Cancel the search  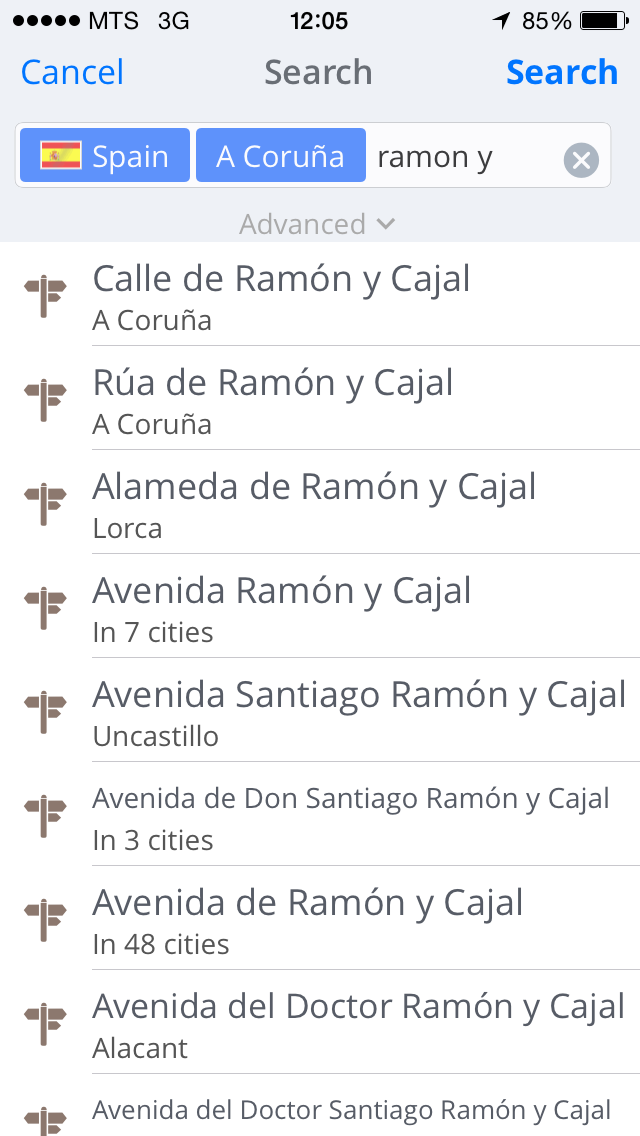tap(72, 72)
